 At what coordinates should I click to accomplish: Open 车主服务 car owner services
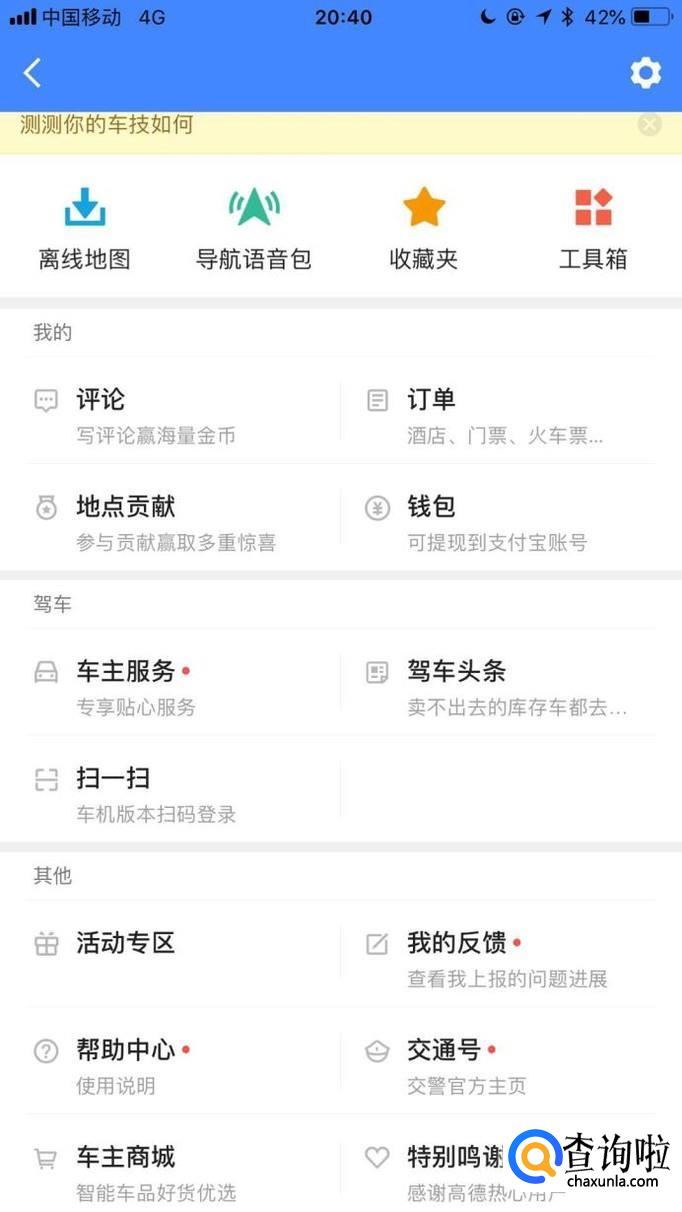[150, 686]
